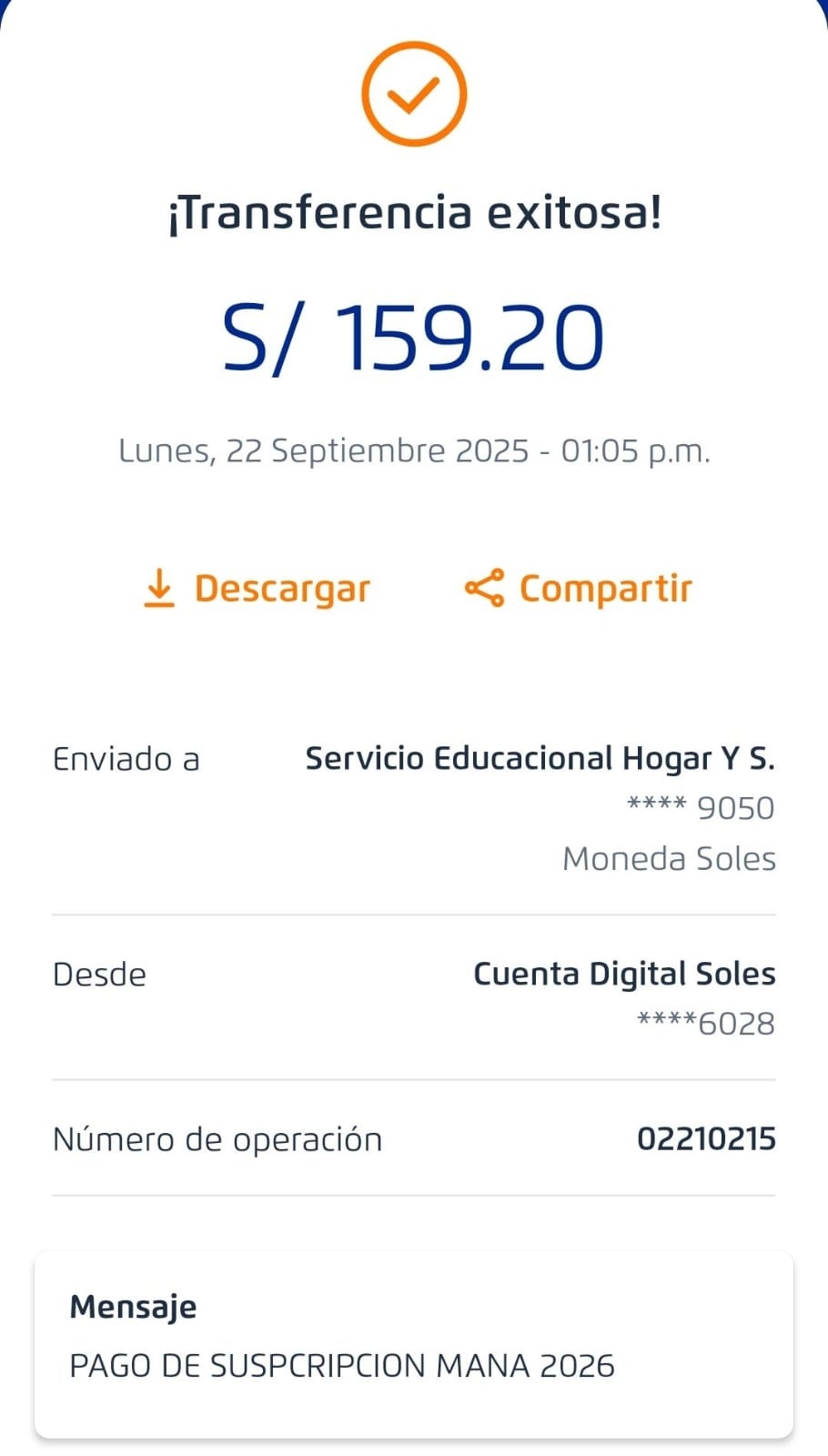Download the transfer receipt with Descargar
828x1456 pixels.
coord(257,589)
